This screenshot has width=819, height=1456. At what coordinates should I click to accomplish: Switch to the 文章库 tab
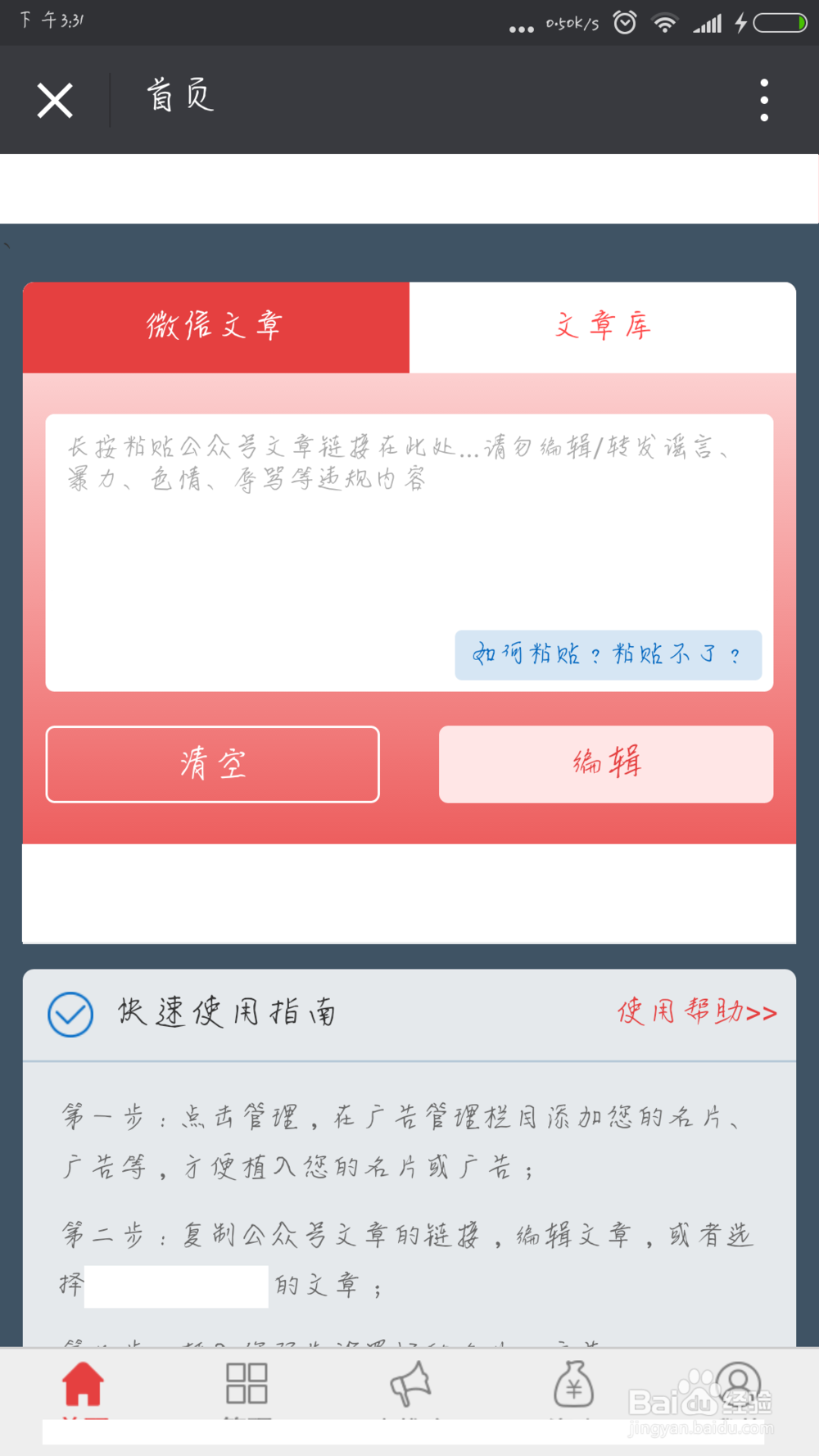pos(603,328)
